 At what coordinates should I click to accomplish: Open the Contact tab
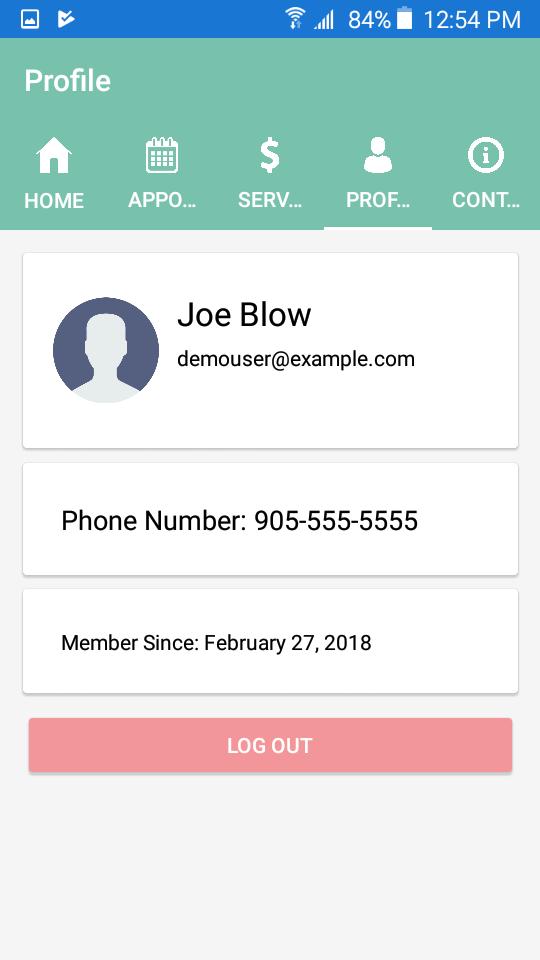coord(486,175)
